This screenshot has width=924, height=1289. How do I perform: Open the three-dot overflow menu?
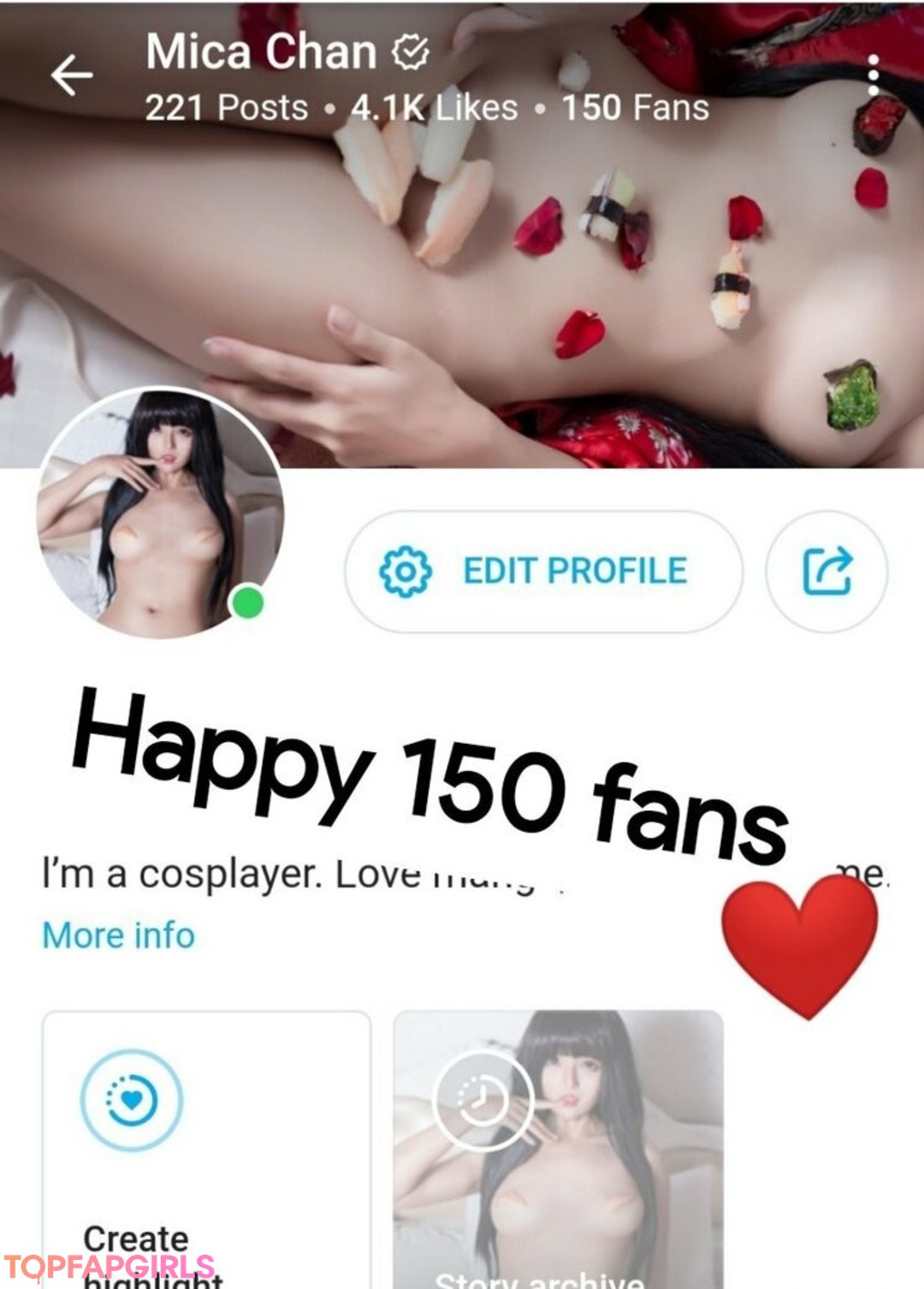click(873, 75)
